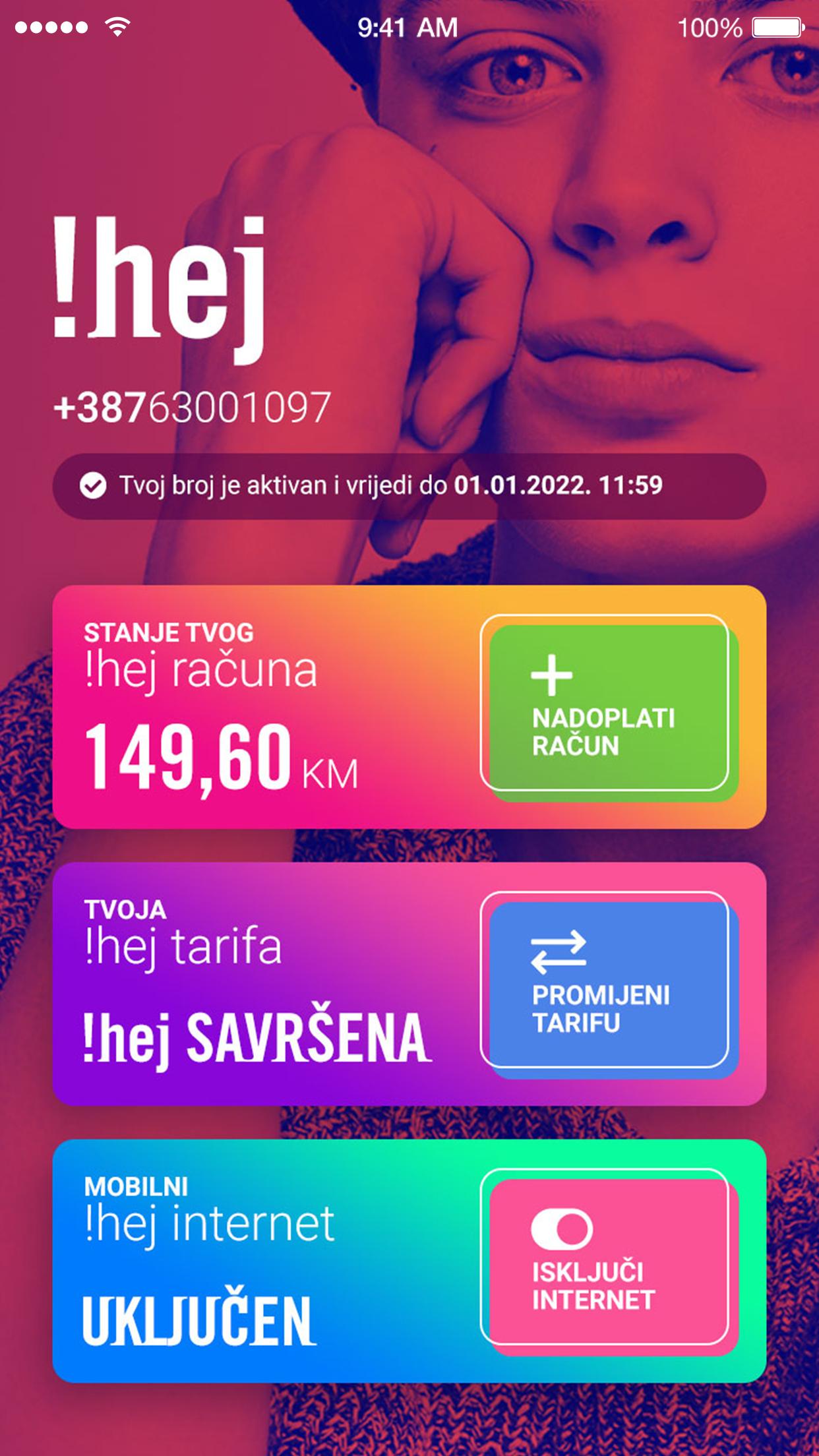The height and width of the screenshot is (1456, 819).
Task: Tap Nadoplati račun to top up
Action: pos(609,708)
